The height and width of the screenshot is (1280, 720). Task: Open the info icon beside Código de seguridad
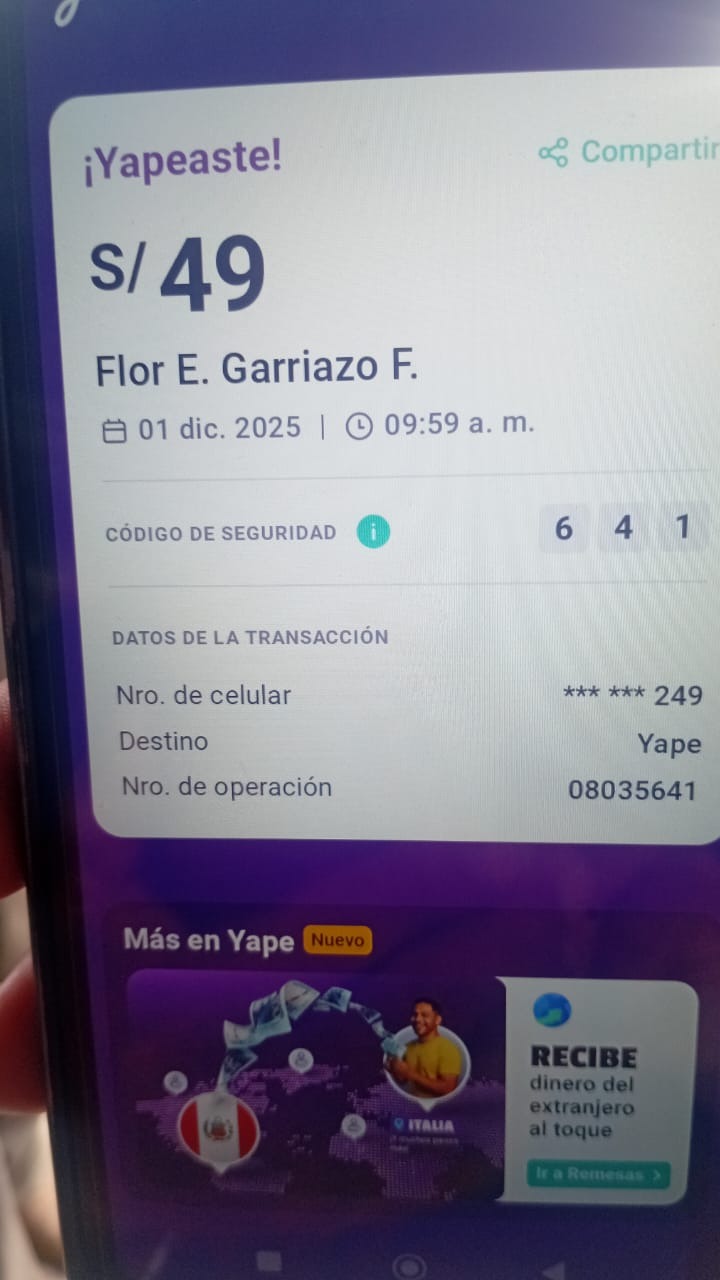pyautogui.click(x=373, y=533)
